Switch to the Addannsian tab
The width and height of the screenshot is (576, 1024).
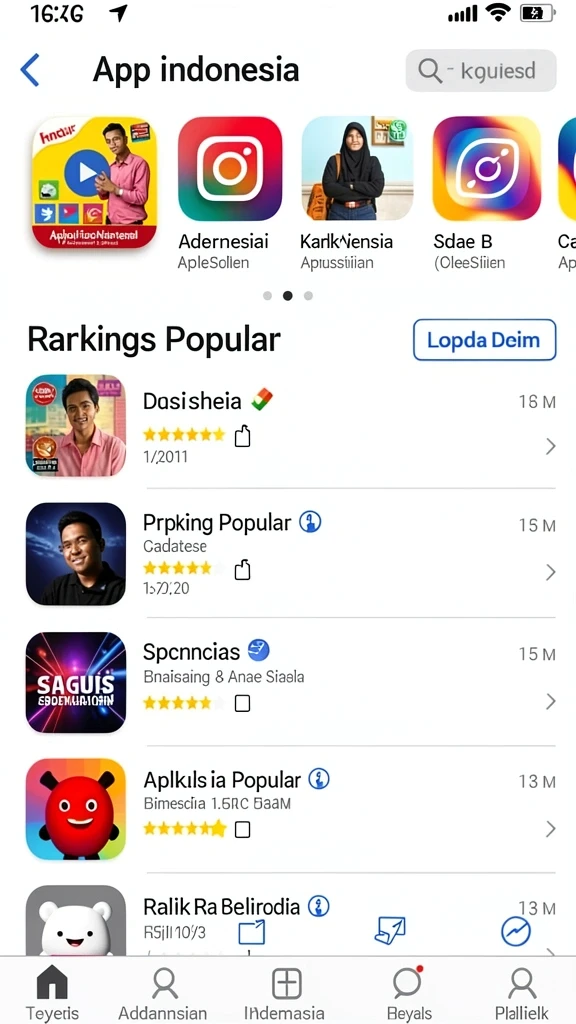point(164,993)
